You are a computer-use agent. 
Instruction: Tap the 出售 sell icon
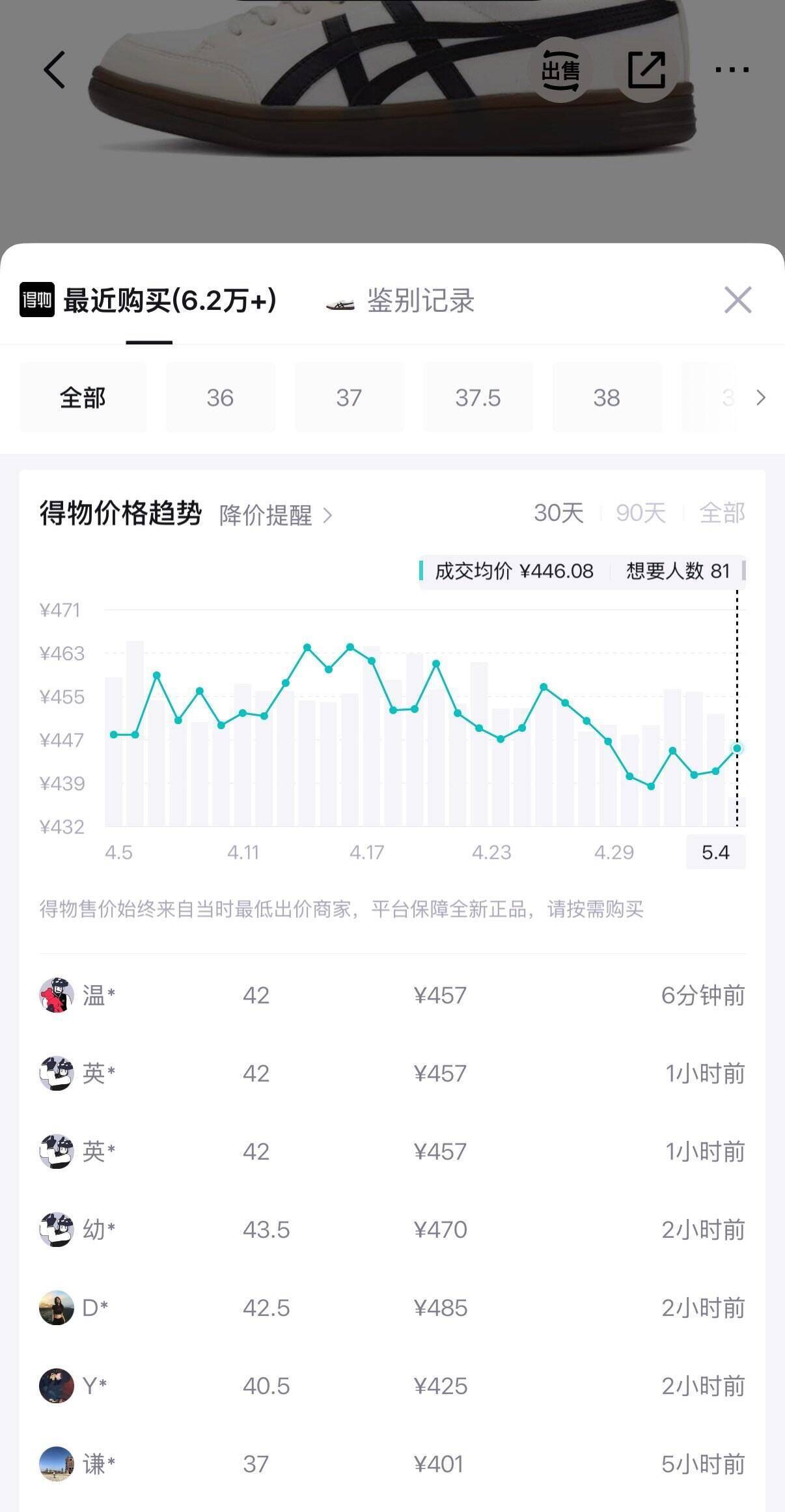[560, 70]
